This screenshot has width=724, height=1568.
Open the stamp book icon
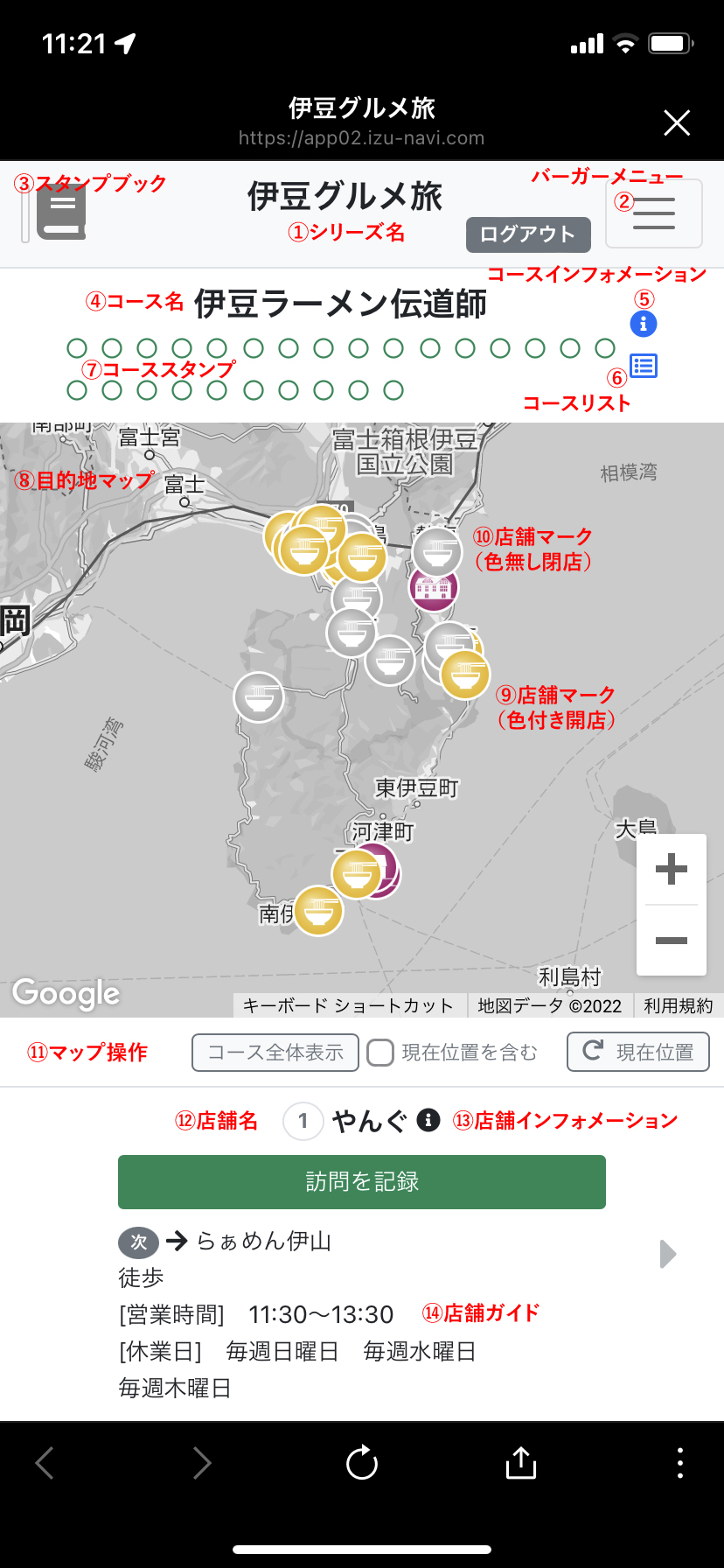61,212
